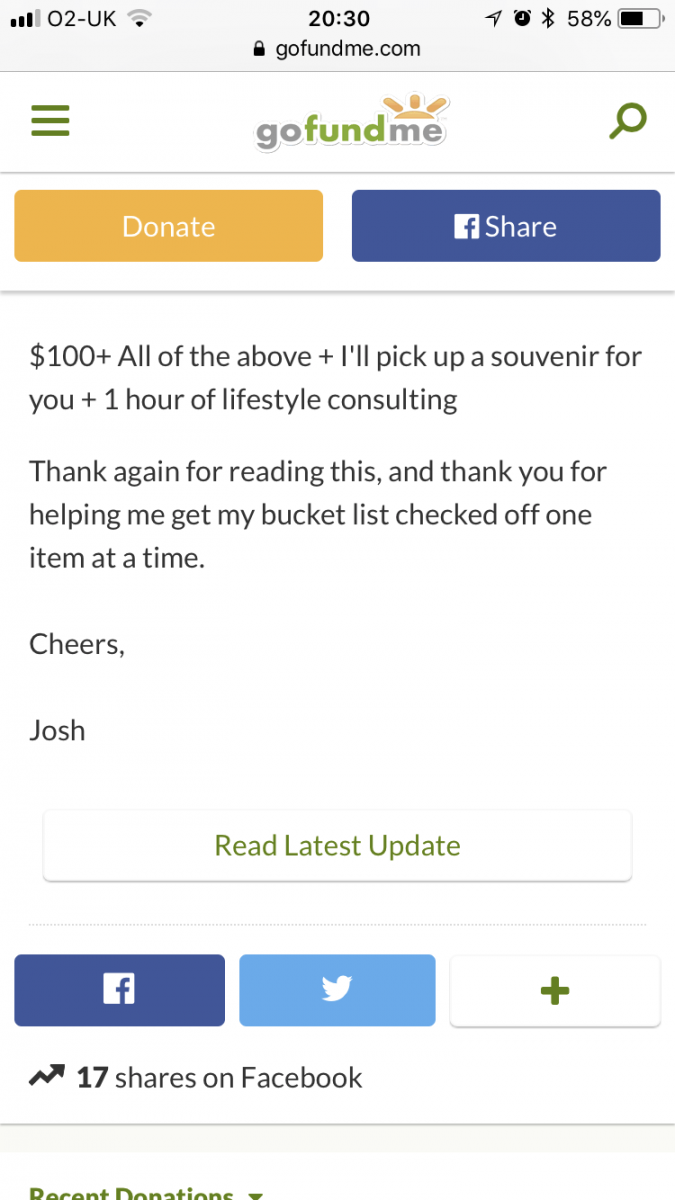Open the hamburger menu

tap(50, 121)
